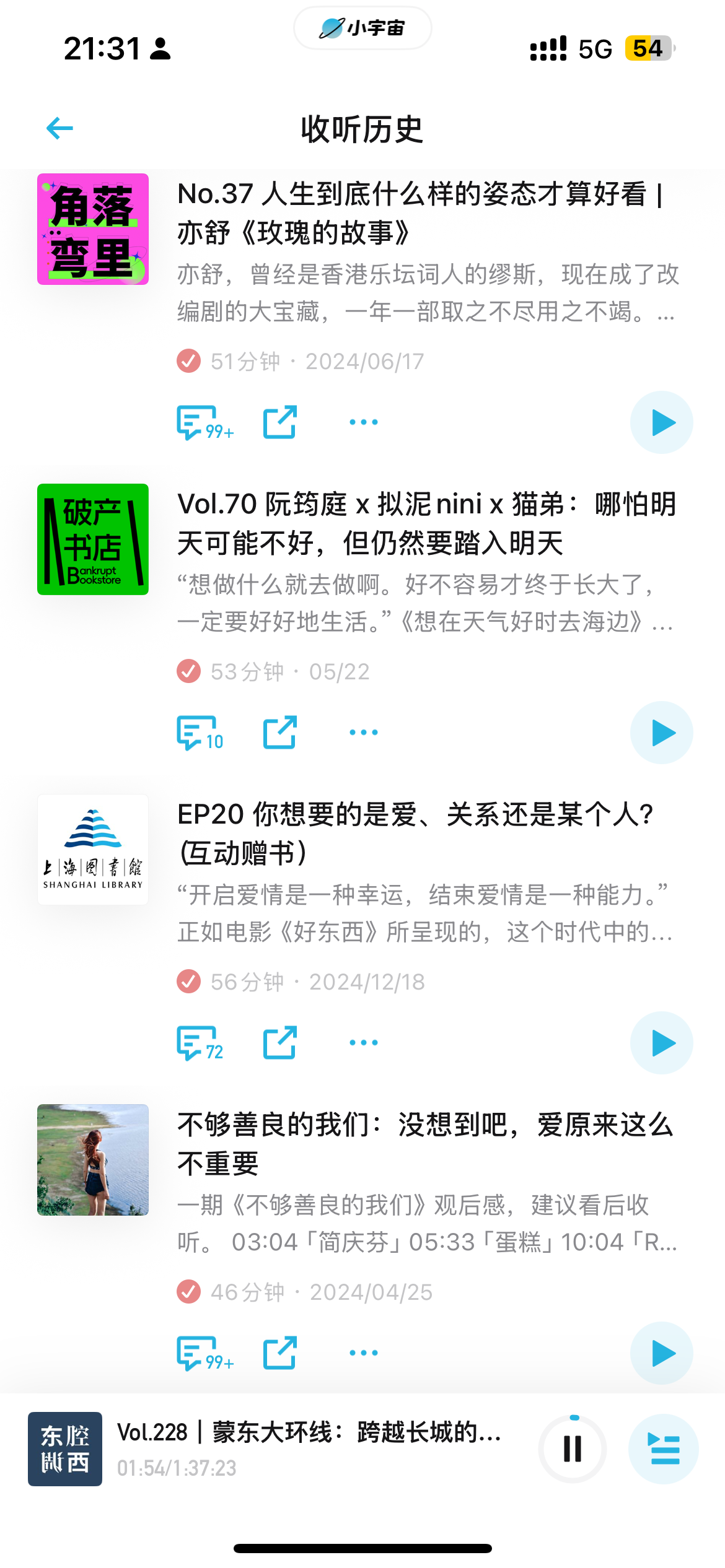
Task: Play the 不够善良的我们 episode
Action: point(661,1353)
